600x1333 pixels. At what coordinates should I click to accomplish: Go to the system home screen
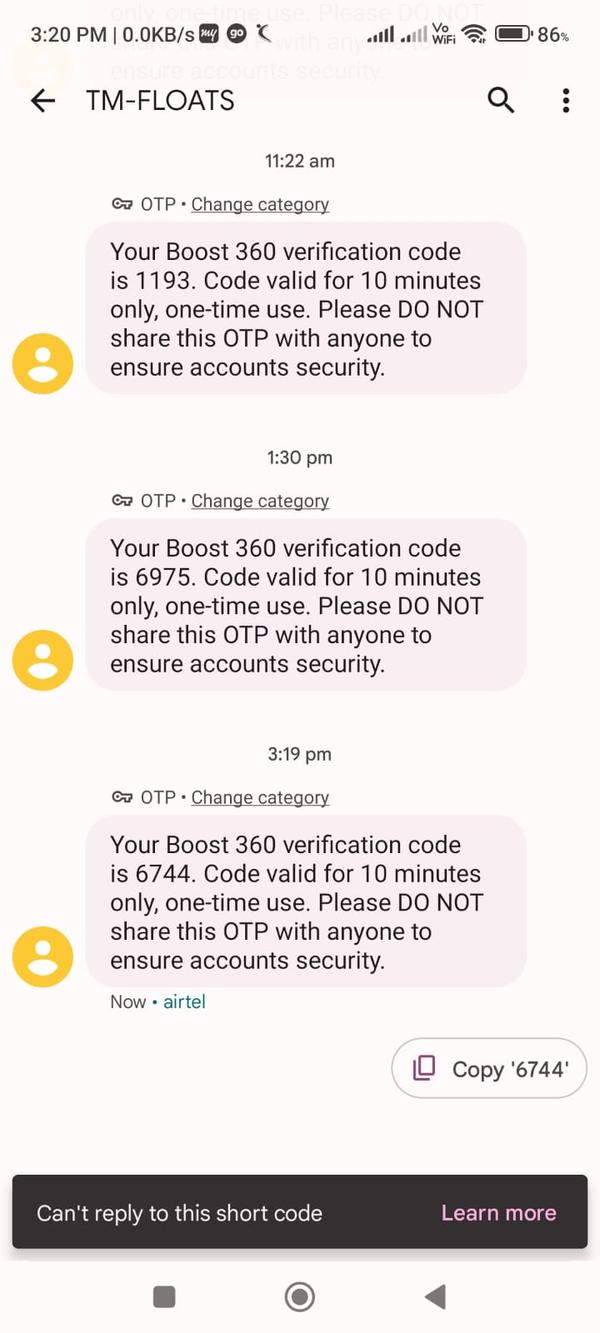click(x=299, y=1297)
